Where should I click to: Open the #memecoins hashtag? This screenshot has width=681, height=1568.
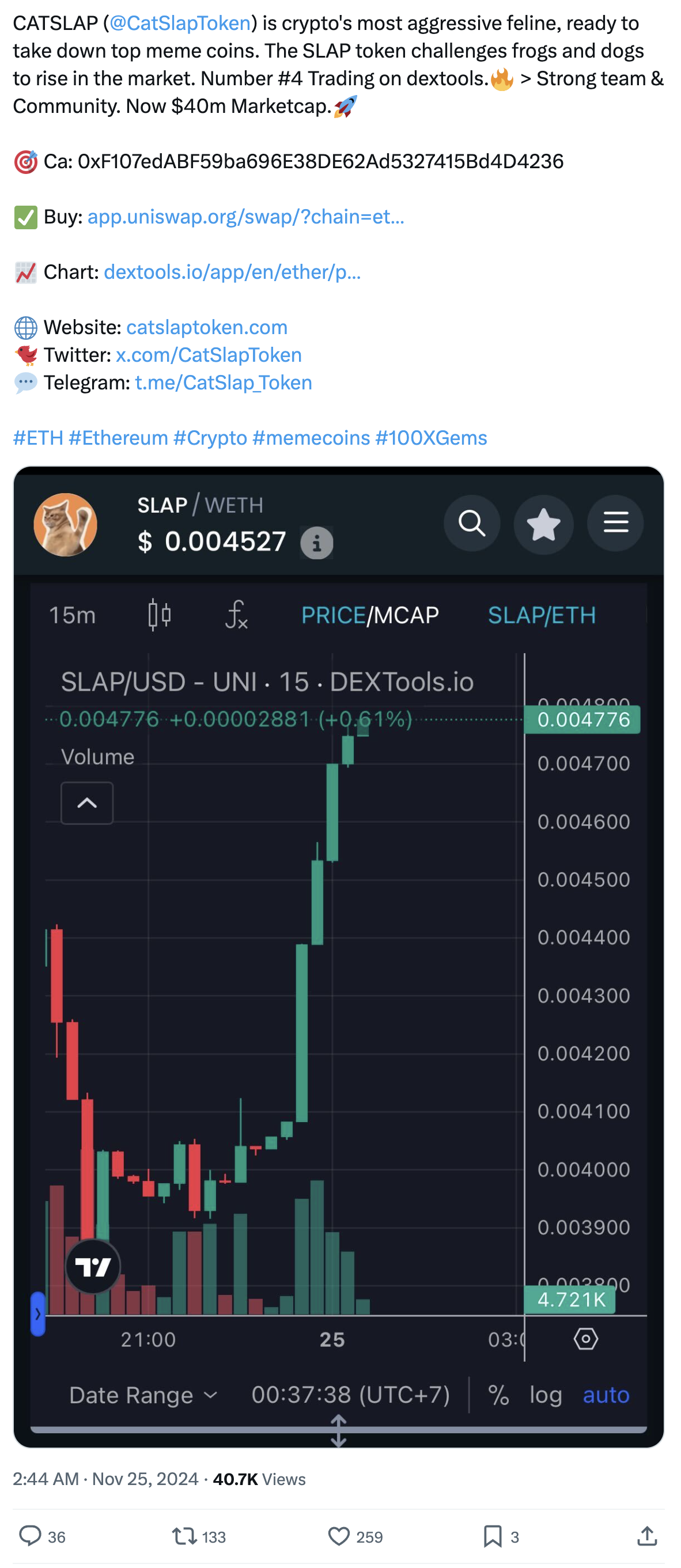(x=311, y=438)
